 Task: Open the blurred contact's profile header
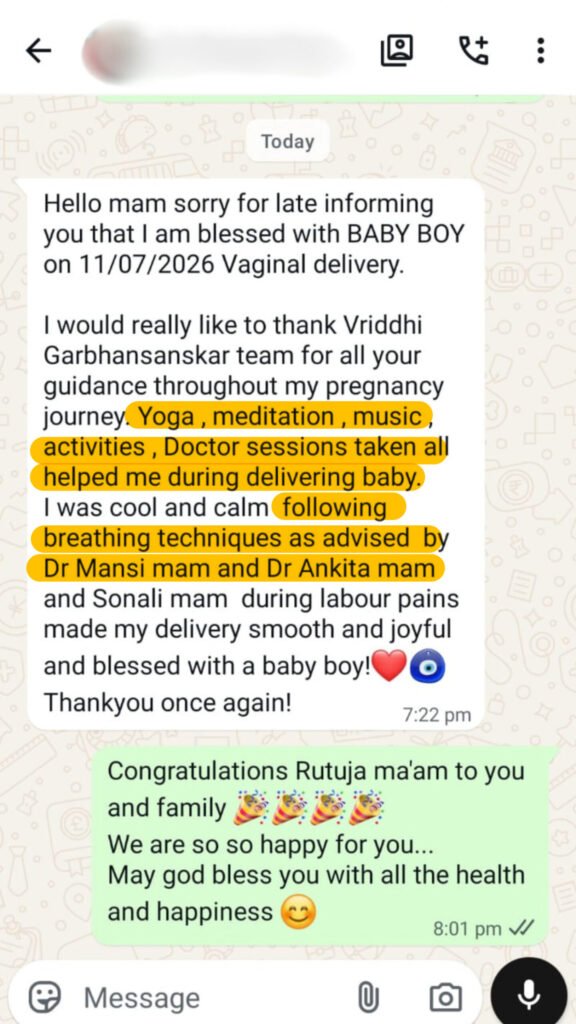(217, 51)
